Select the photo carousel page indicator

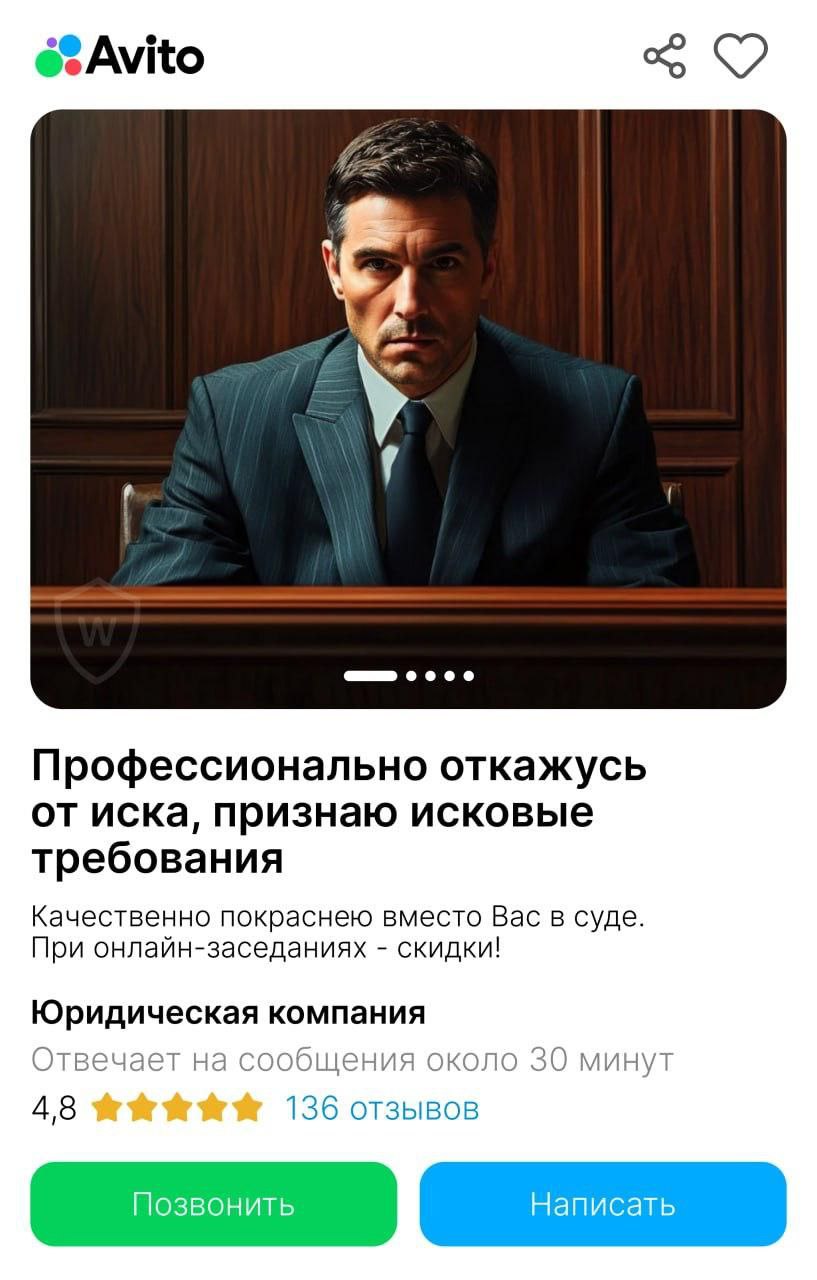(x=409, y=676)
